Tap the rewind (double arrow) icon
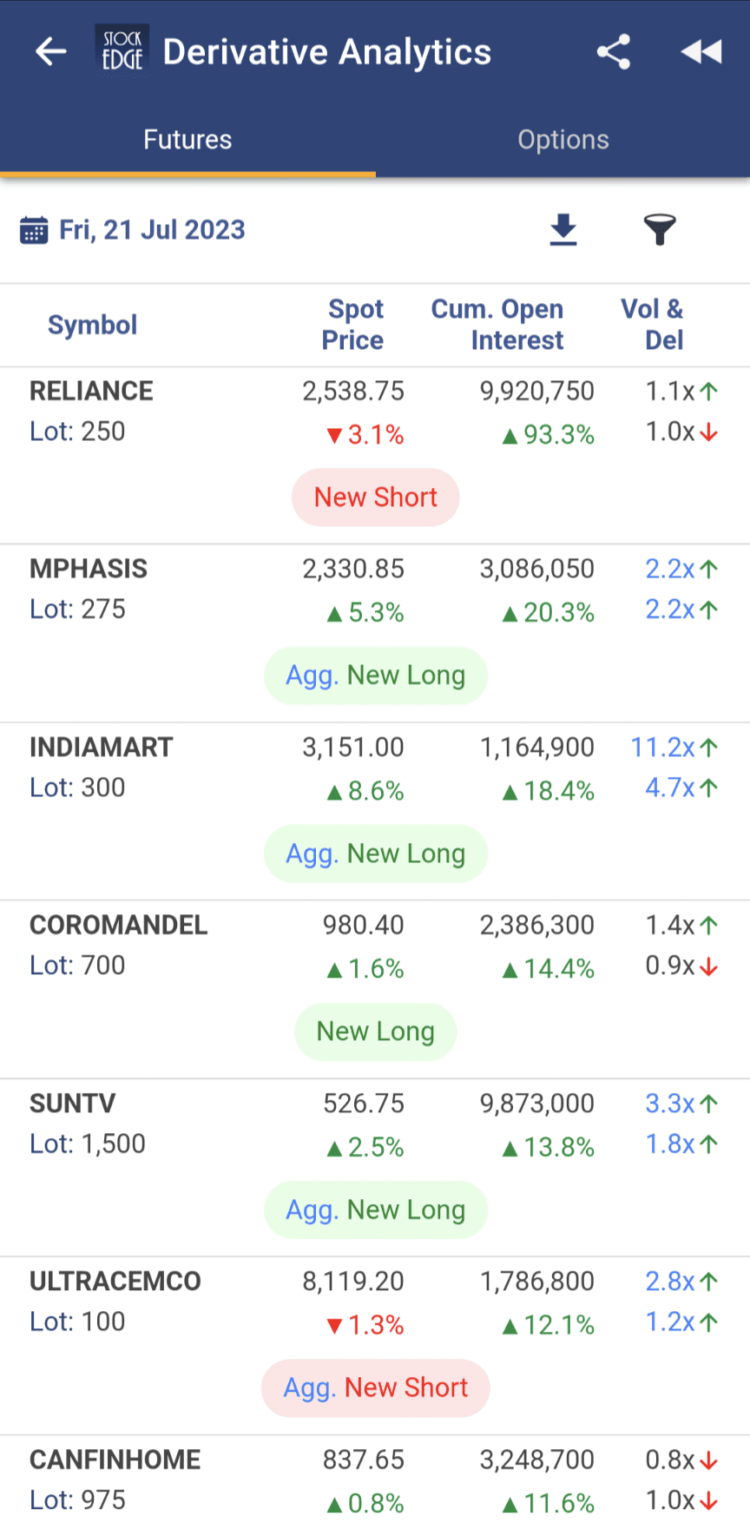The height and width of the screenshot is (1529, 750). click(701, 51)
